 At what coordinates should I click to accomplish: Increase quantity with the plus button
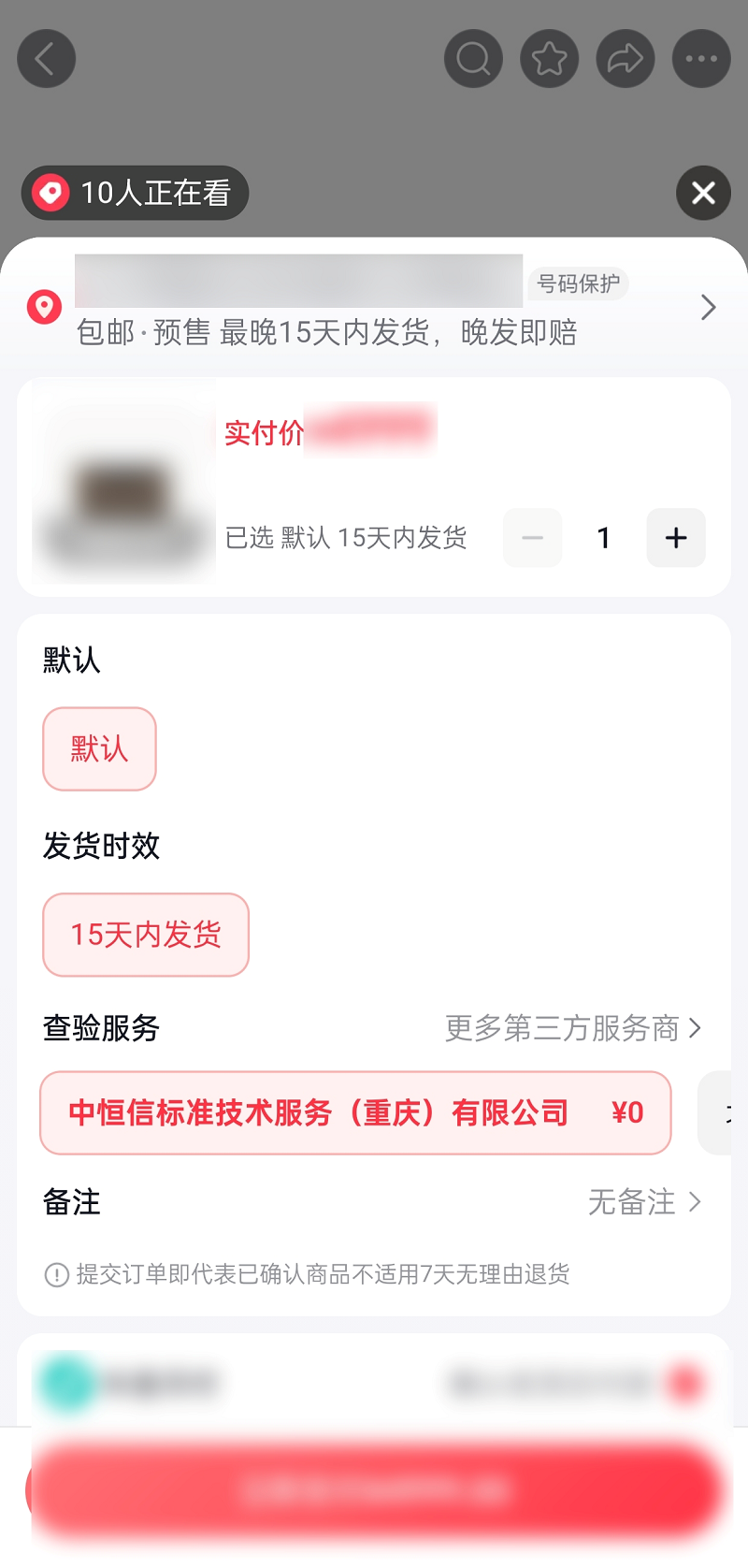pyautogui.click(x=675, y=538)
